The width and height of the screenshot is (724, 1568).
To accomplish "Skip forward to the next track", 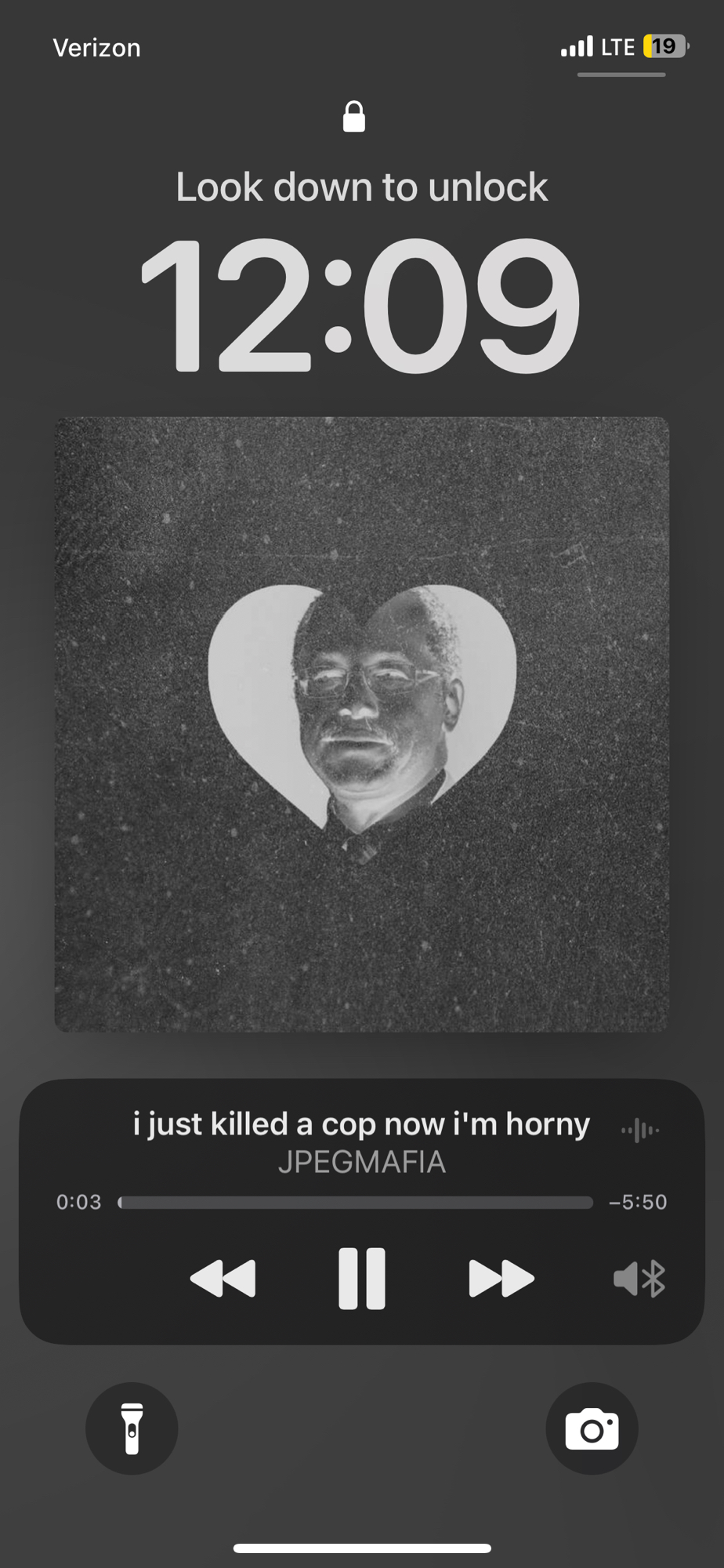I will [501, 1279].
